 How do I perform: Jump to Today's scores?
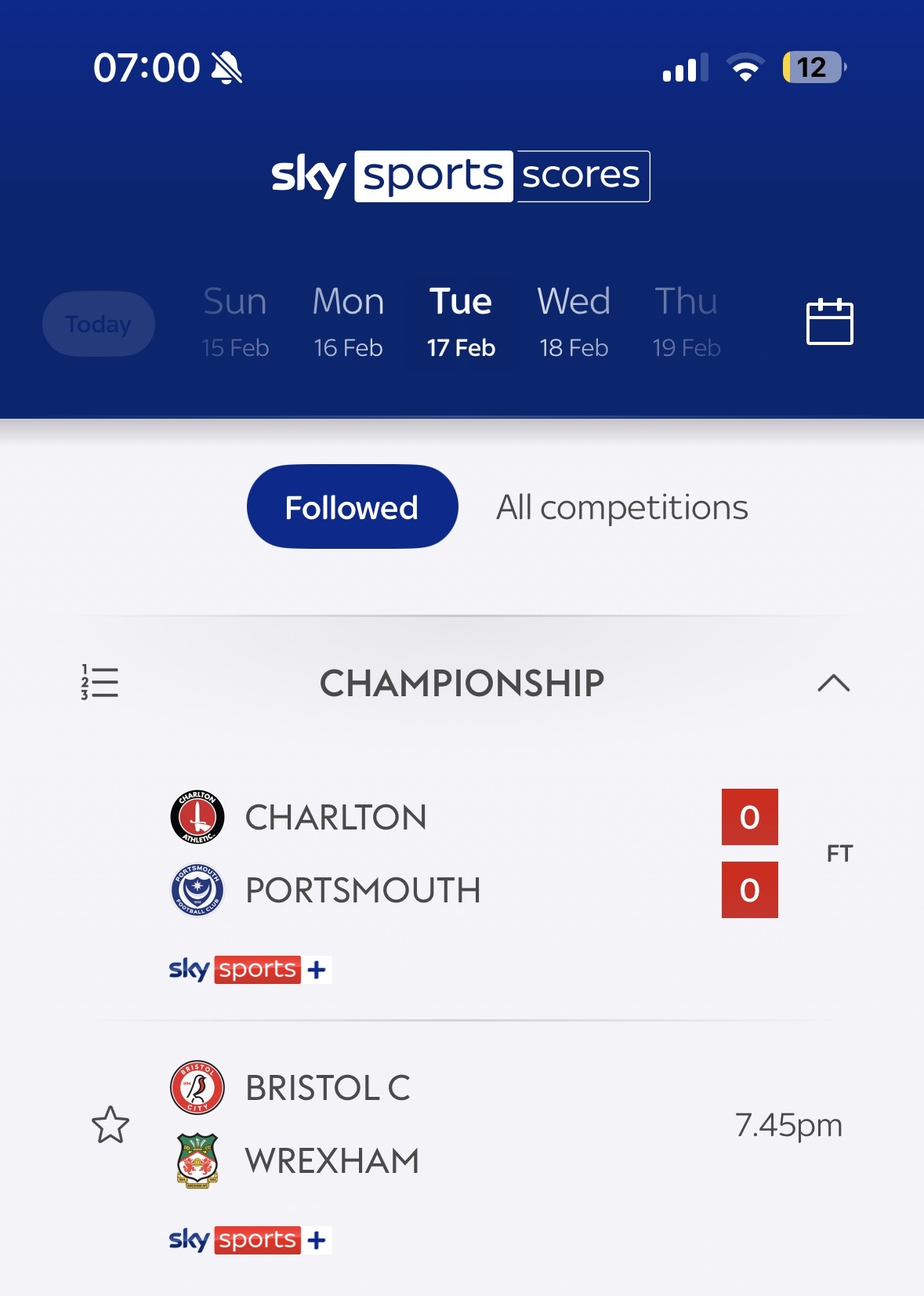[x=98, y=324]
